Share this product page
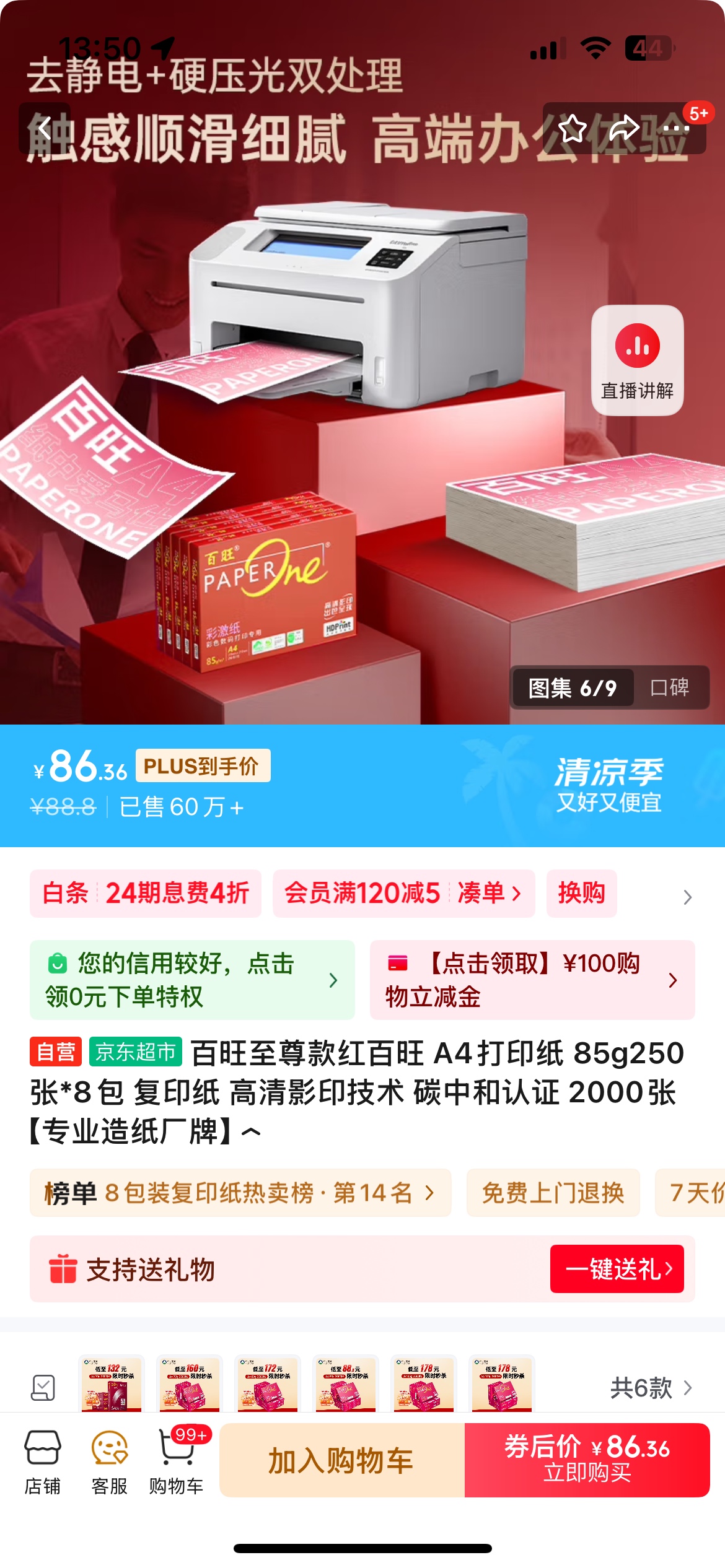725x1568 pixels. click(x=624, y=129)
